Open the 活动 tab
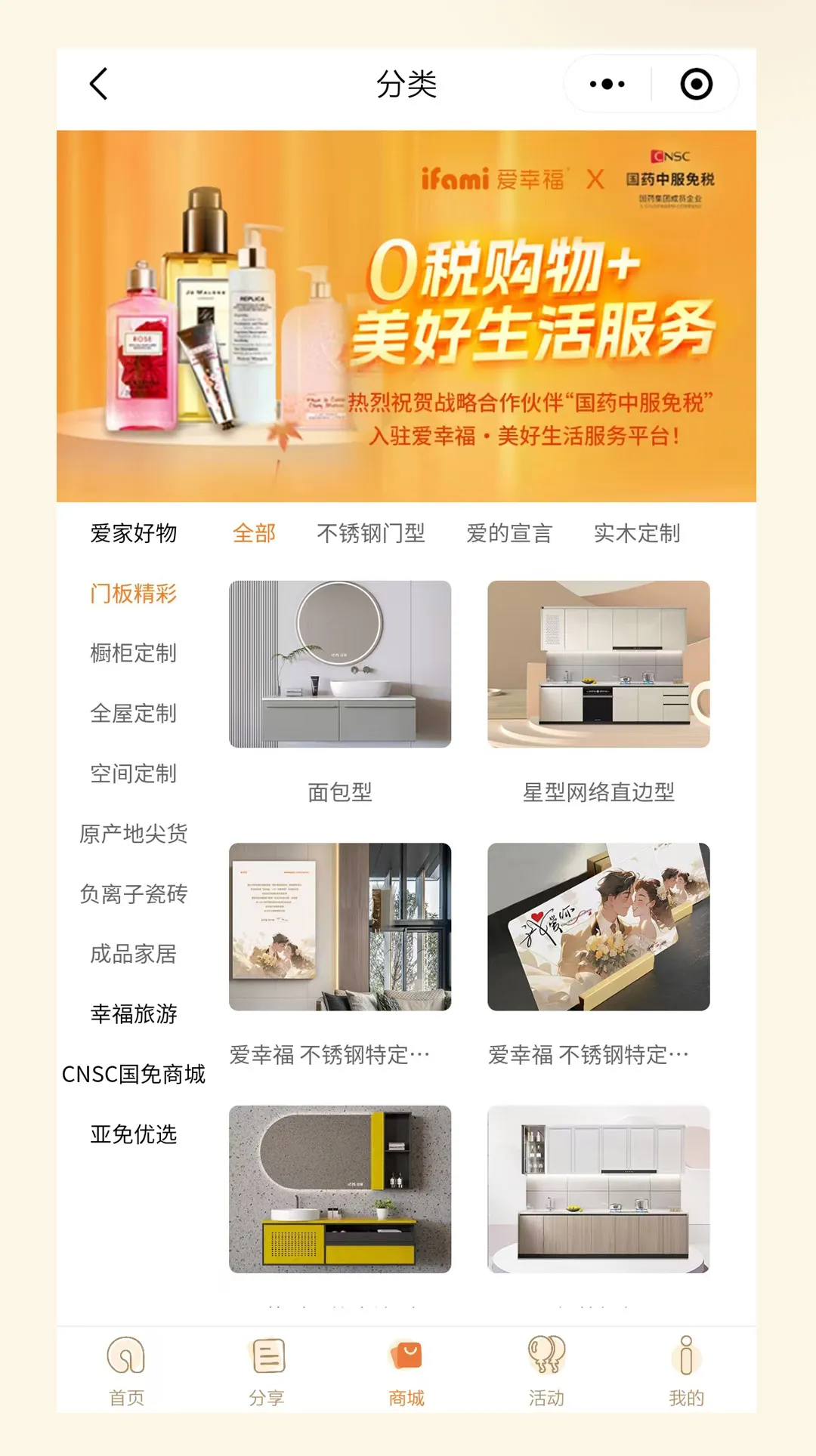 546,1370
